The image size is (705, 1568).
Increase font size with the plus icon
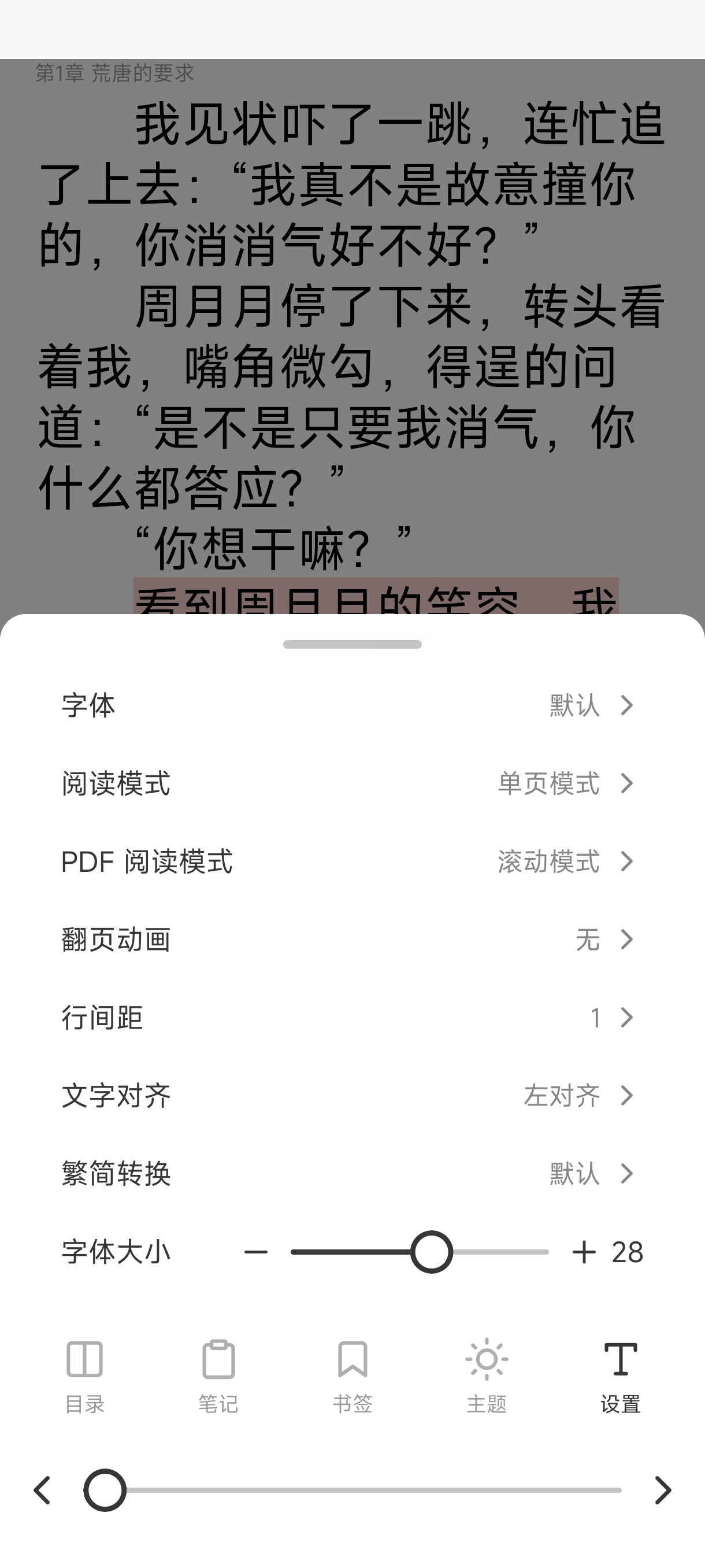tap(584, 1253)
